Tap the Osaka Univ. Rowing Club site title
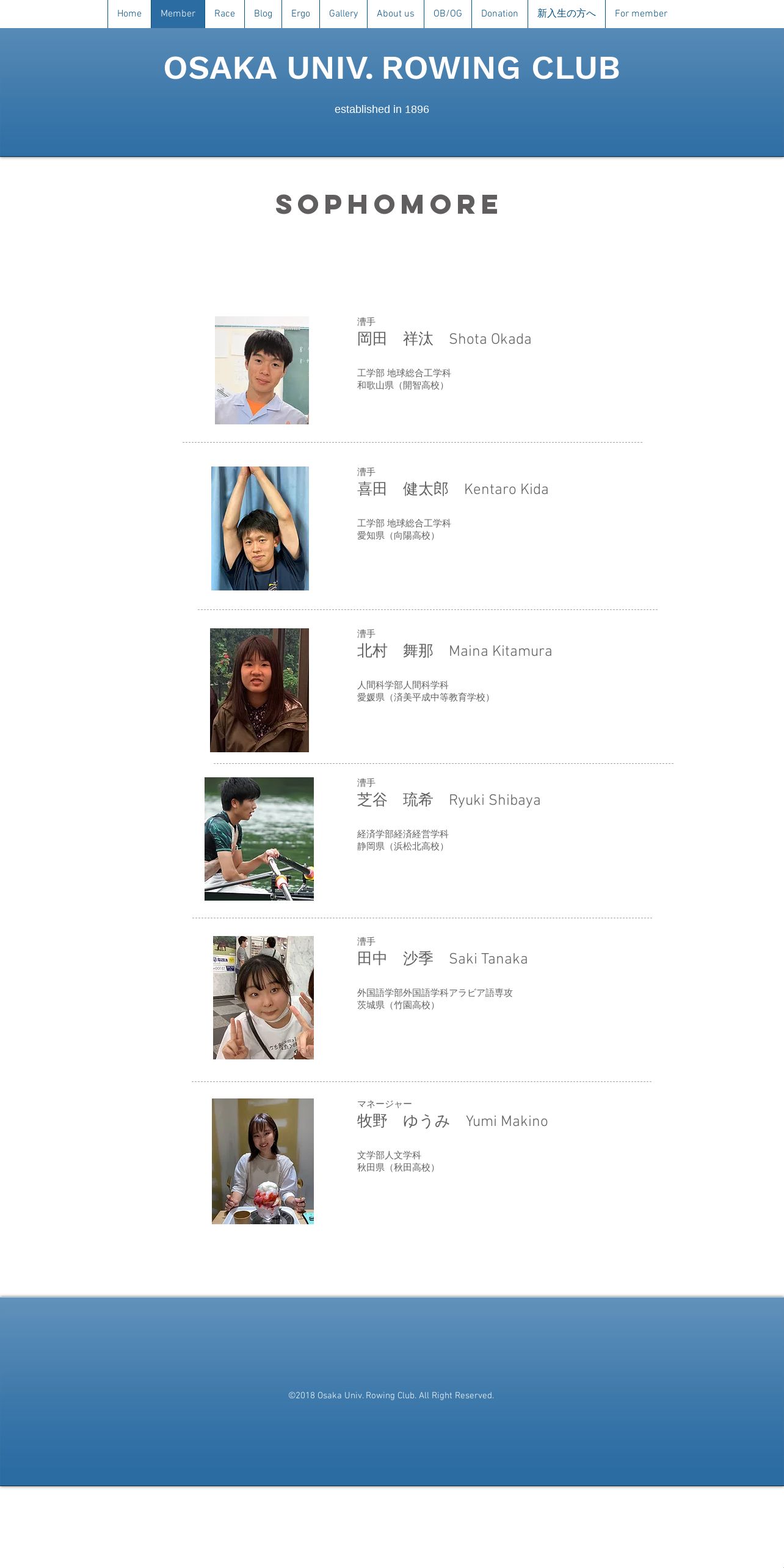 392,68
